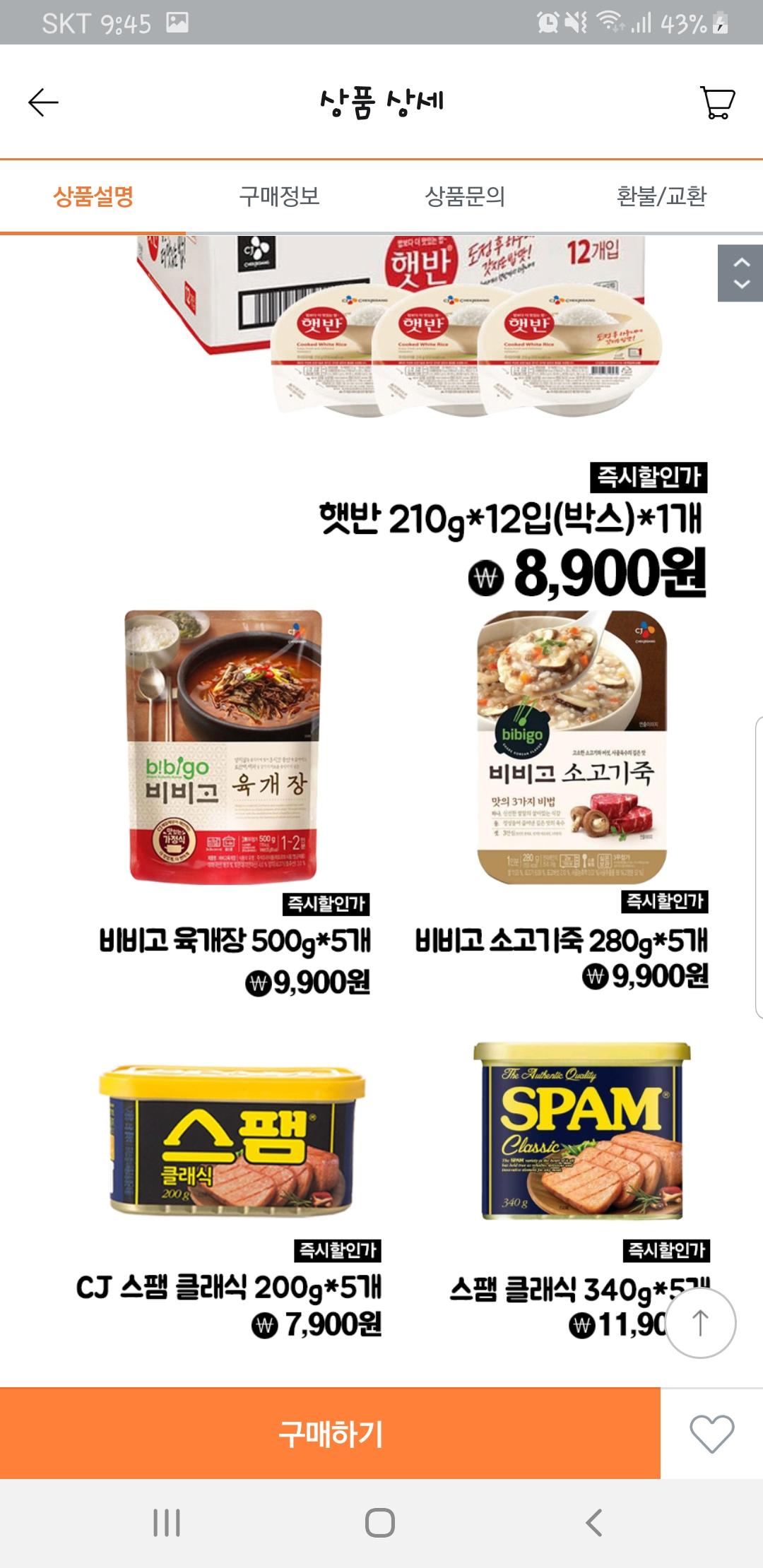Jump to top with the arrow button
Viewport: 763px width, 1568px height.
point(700,1323)
